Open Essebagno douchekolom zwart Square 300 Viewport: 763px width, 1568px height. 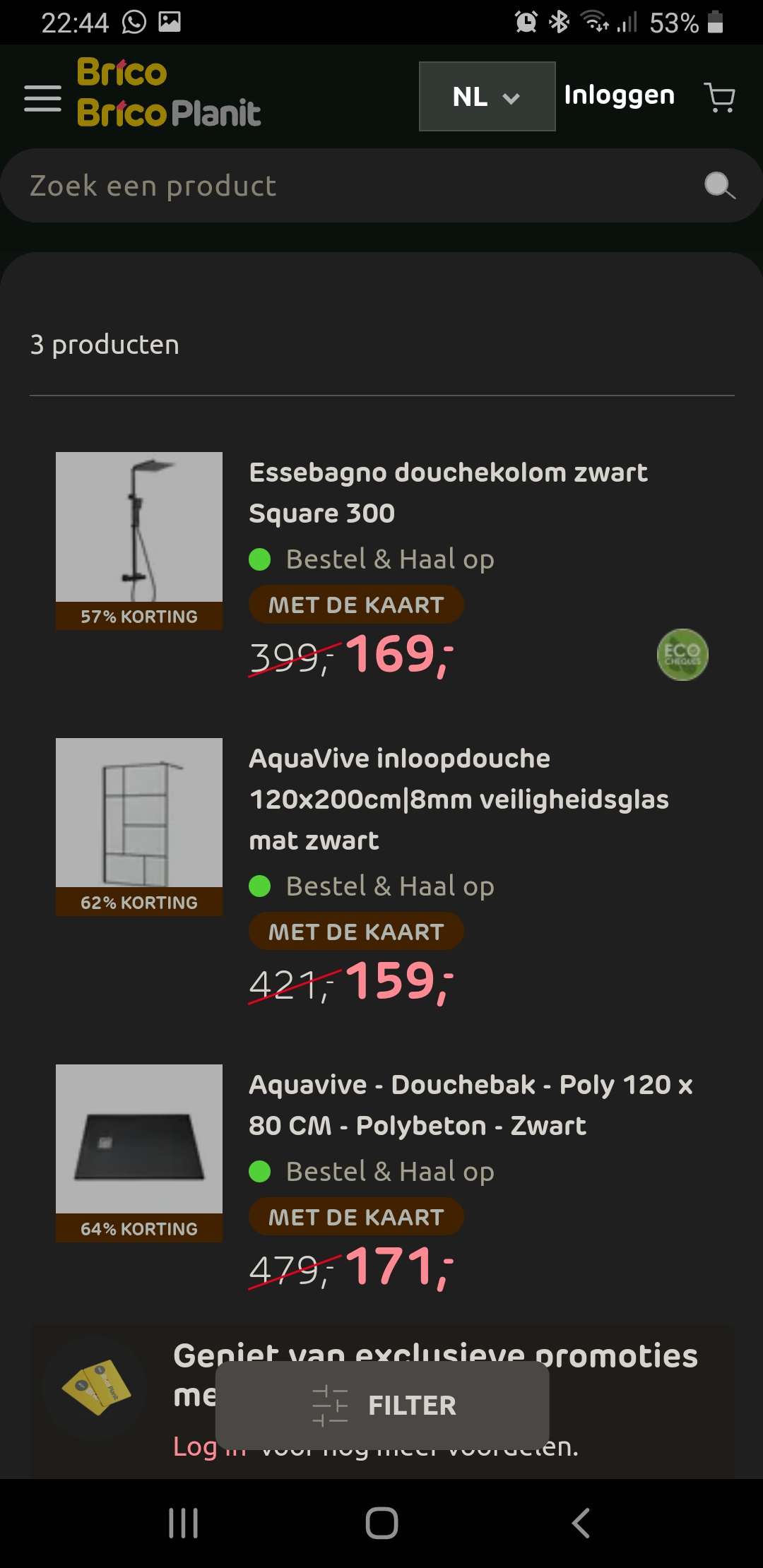447,492
